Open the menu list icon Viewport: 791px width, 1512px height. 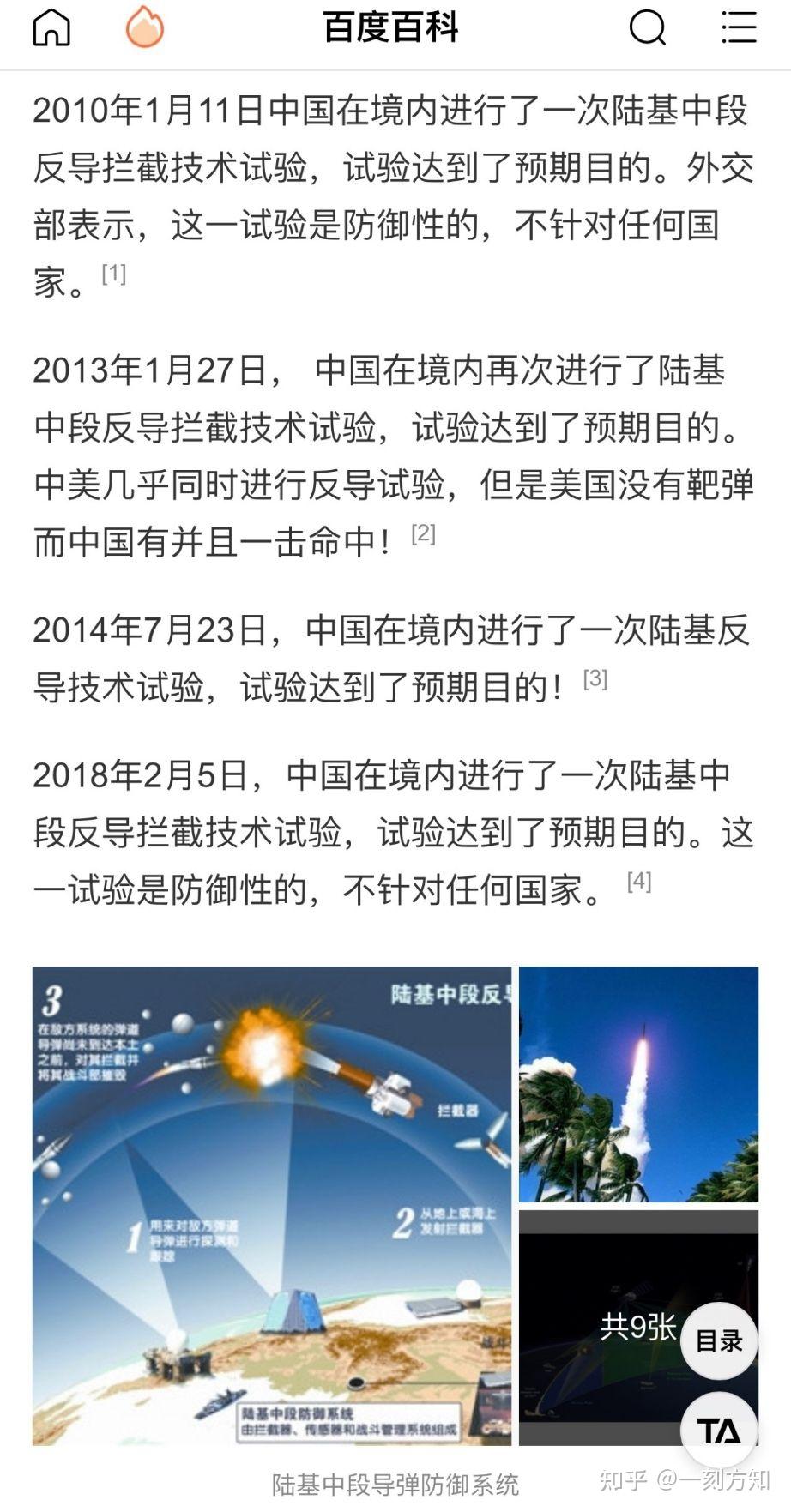point(739,28)
